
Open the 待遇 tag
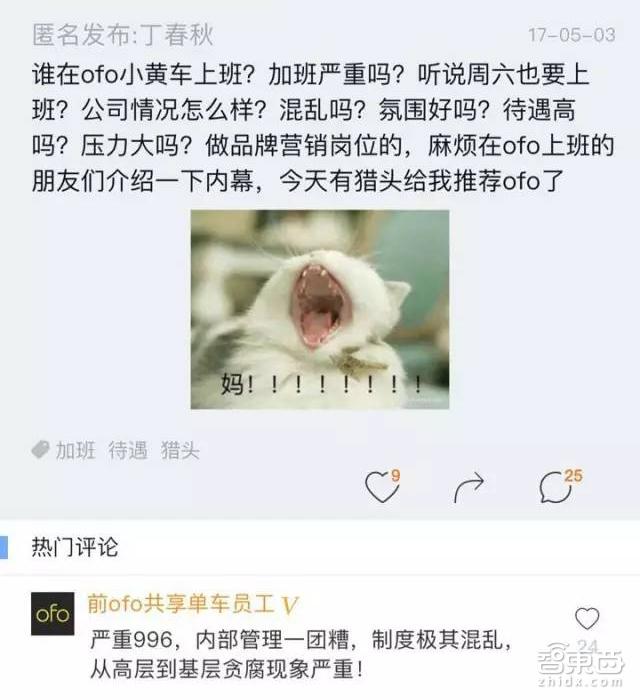(x=127, y=450)
